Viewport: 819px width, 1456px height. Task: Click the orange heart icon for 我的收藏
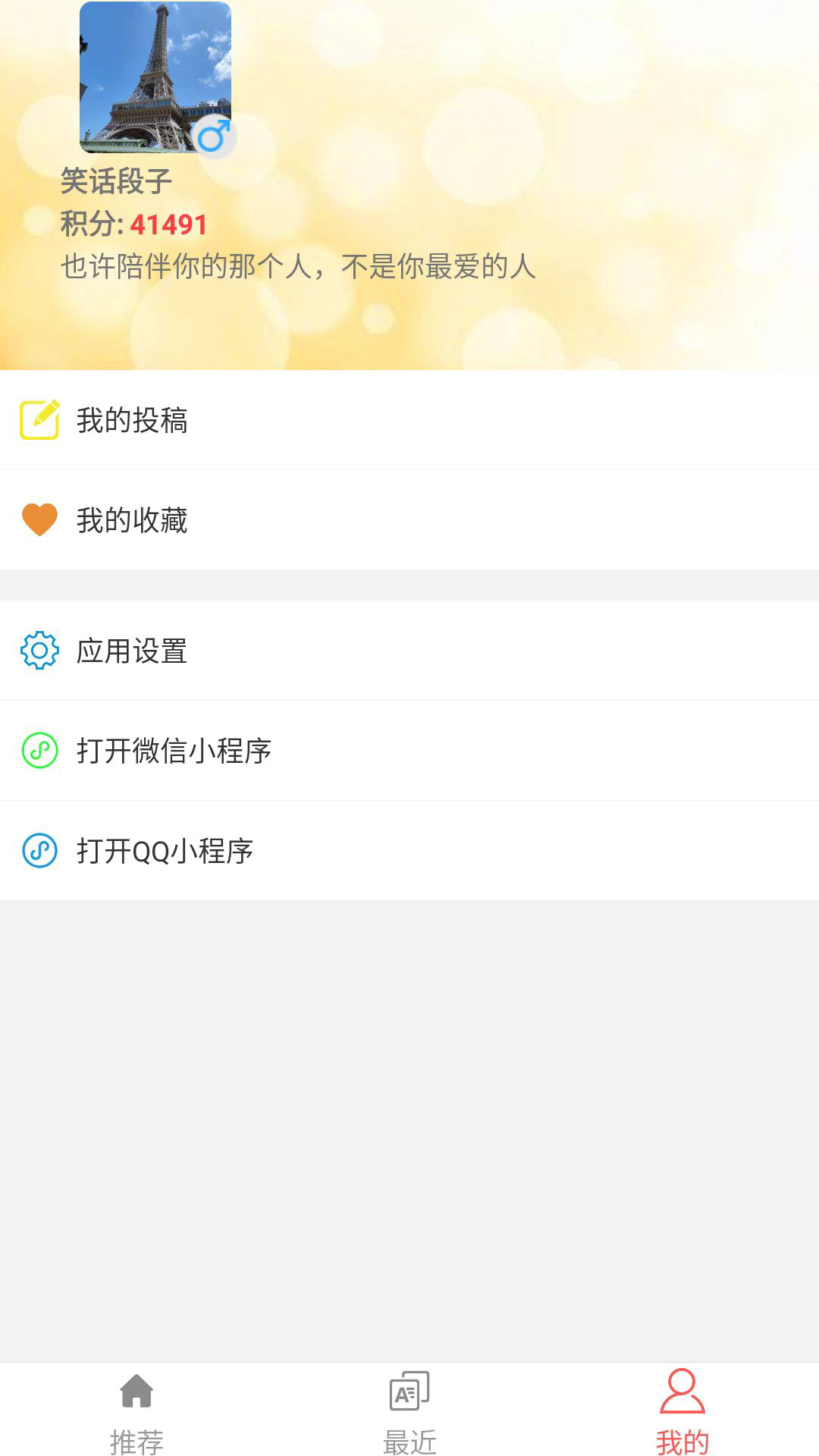click(39, 520)
